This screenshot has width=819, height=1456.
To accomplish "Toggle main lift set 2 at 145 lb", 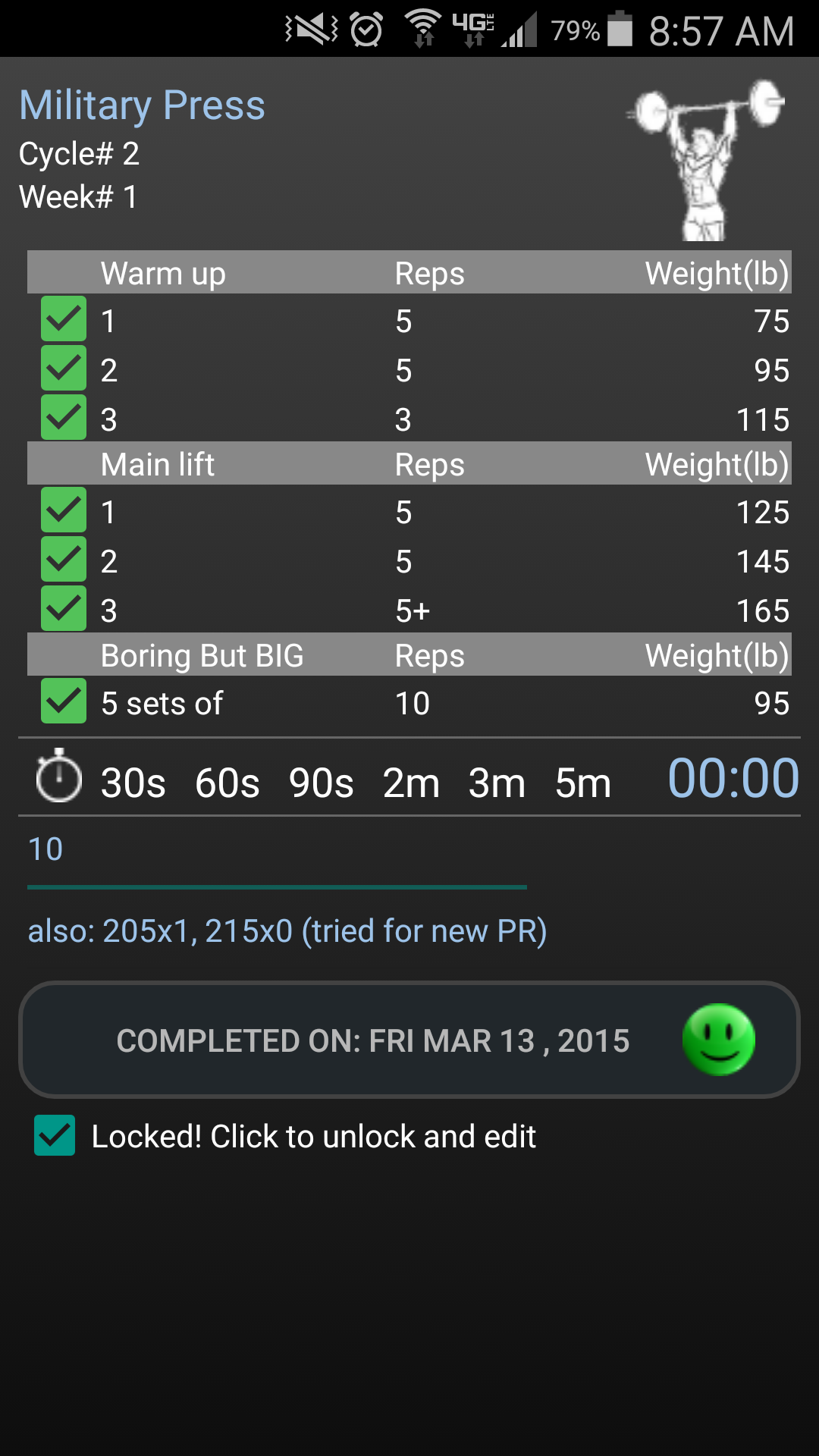I will coord(64,560).
